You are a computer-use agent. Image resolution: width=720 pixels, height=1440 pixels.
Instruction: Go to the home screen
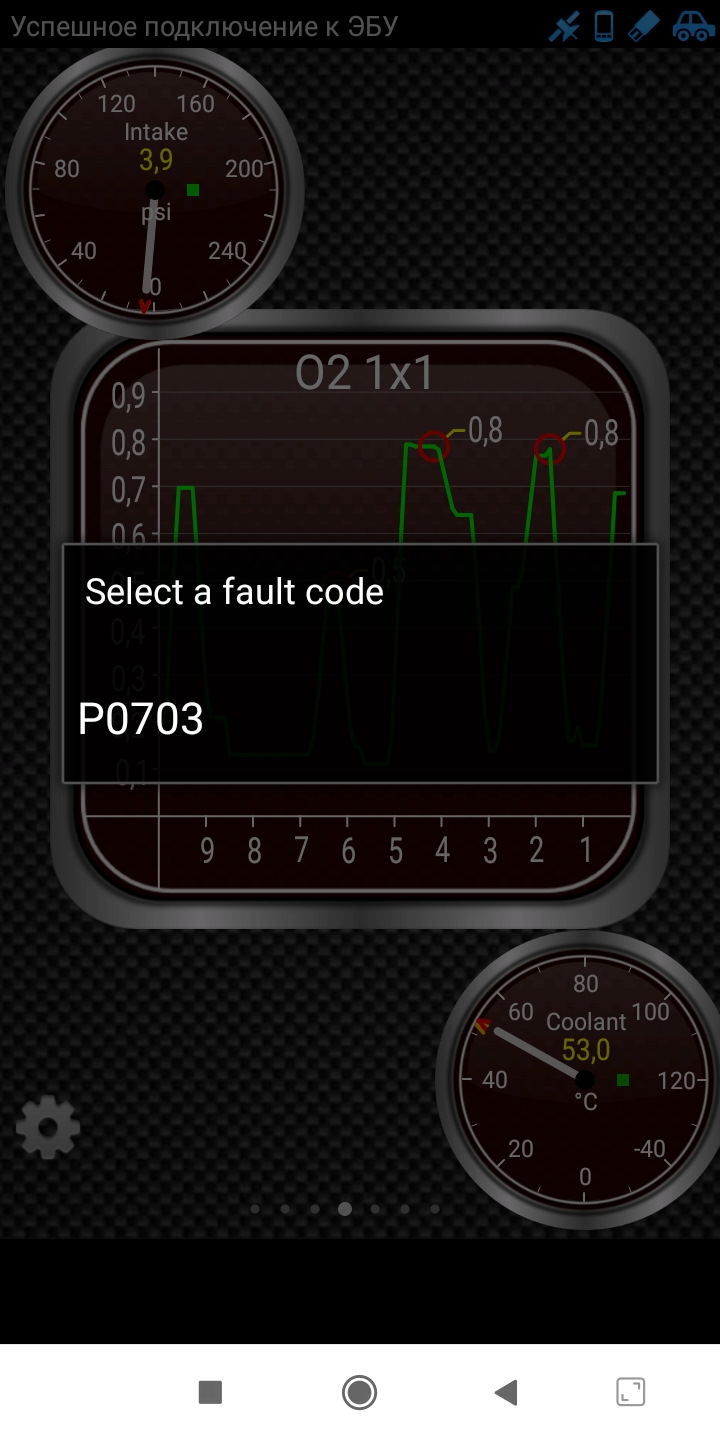click(359, 1392)
